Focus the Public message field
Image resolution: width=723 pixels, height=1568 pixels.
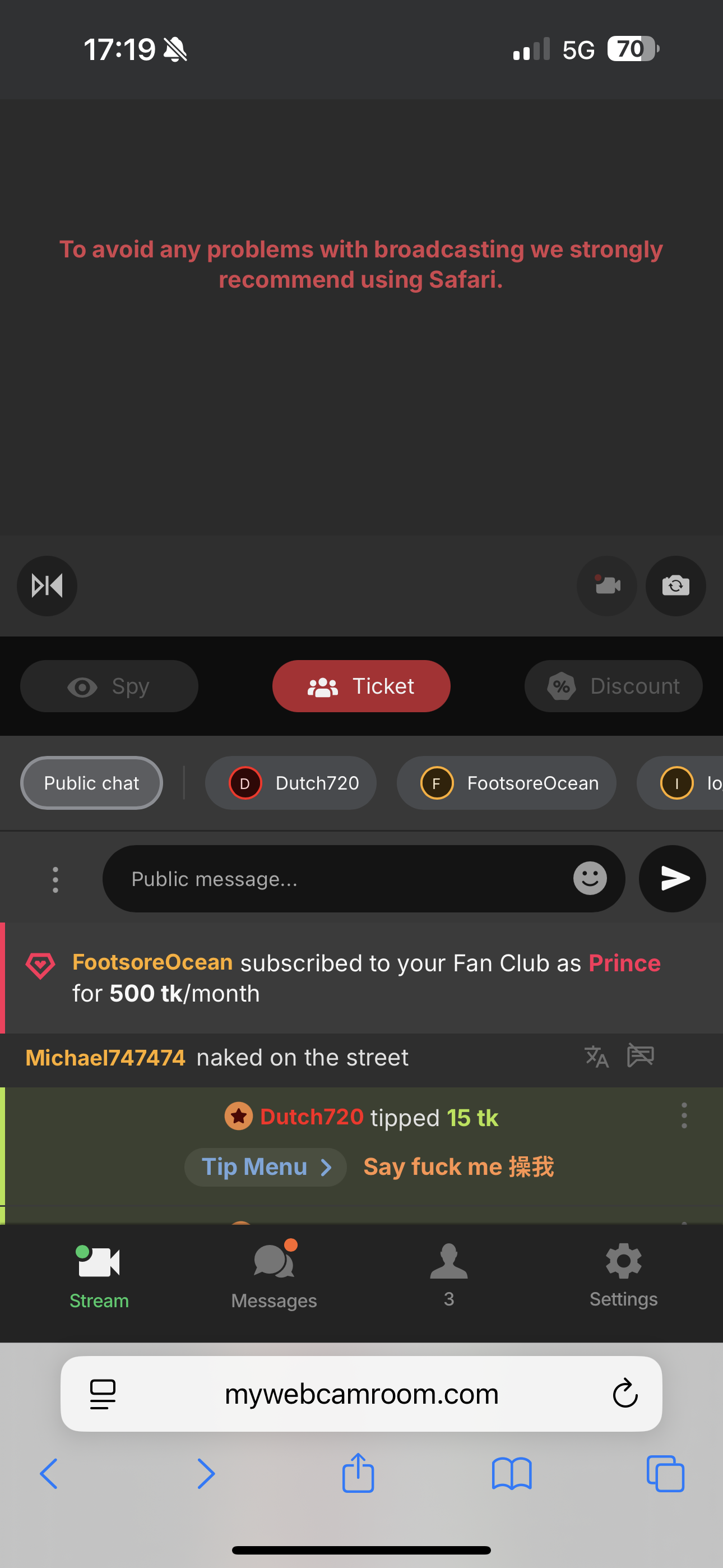click(x=341, y=878)
